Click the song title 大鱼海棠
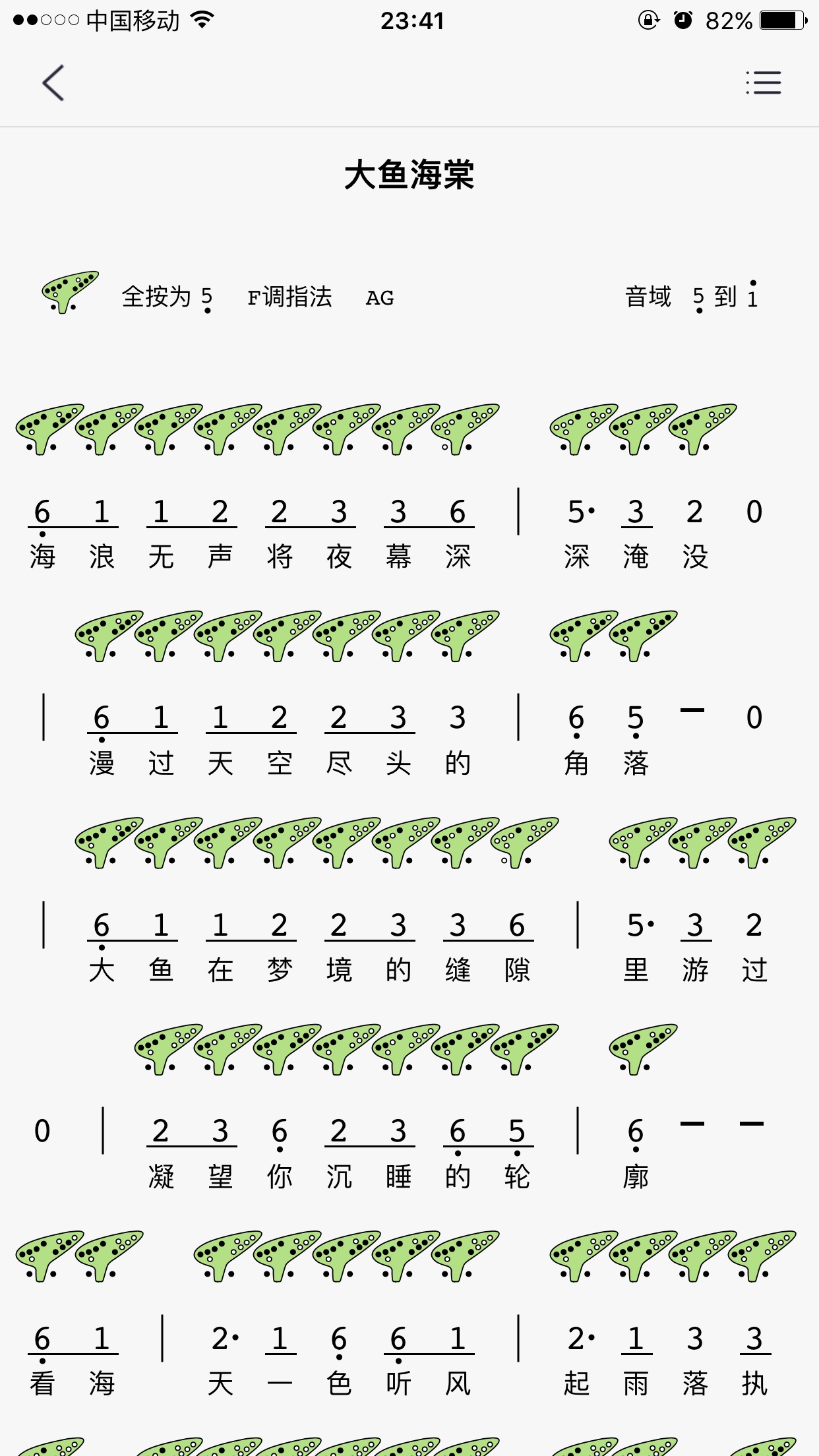 (x=409, y=173)
